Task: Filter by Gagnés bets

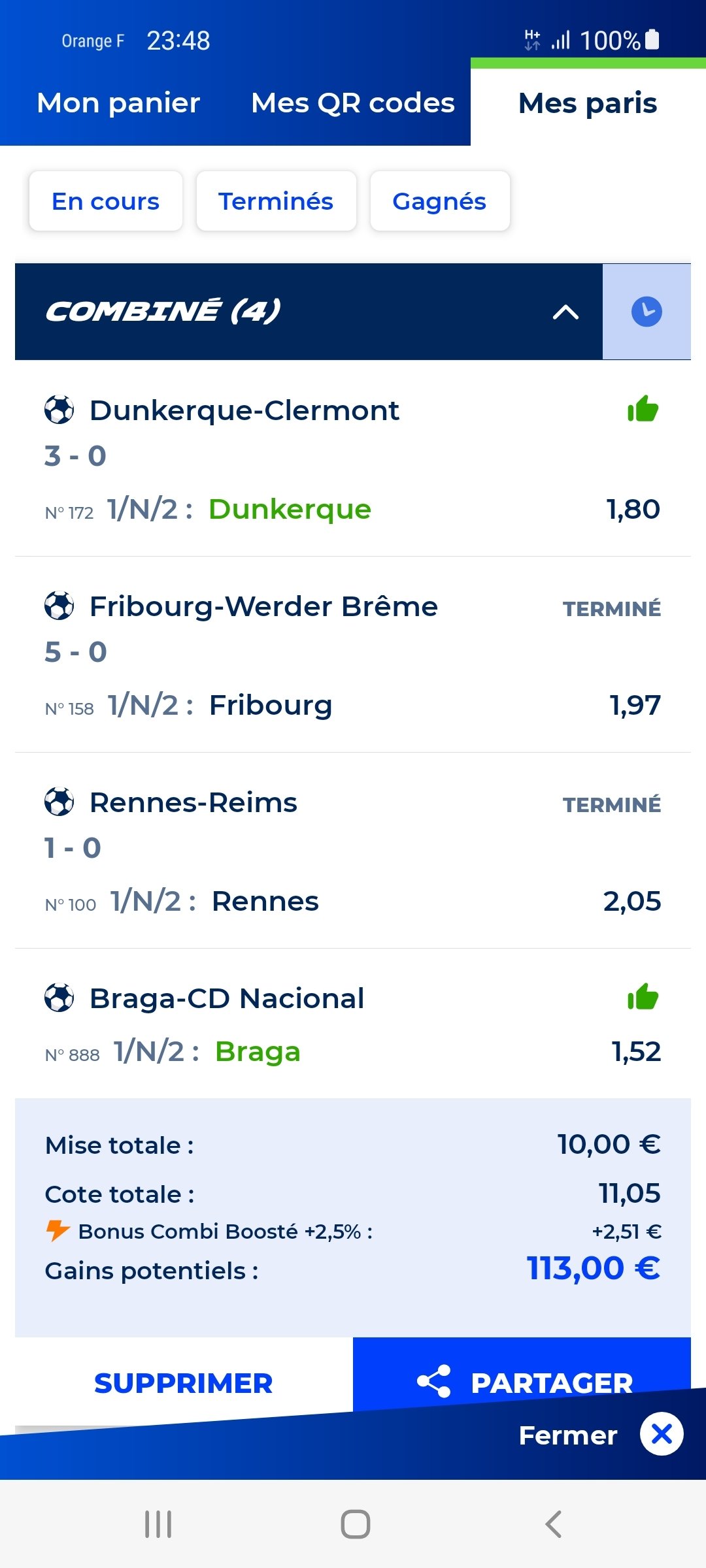Action: [x=439, y=201]
